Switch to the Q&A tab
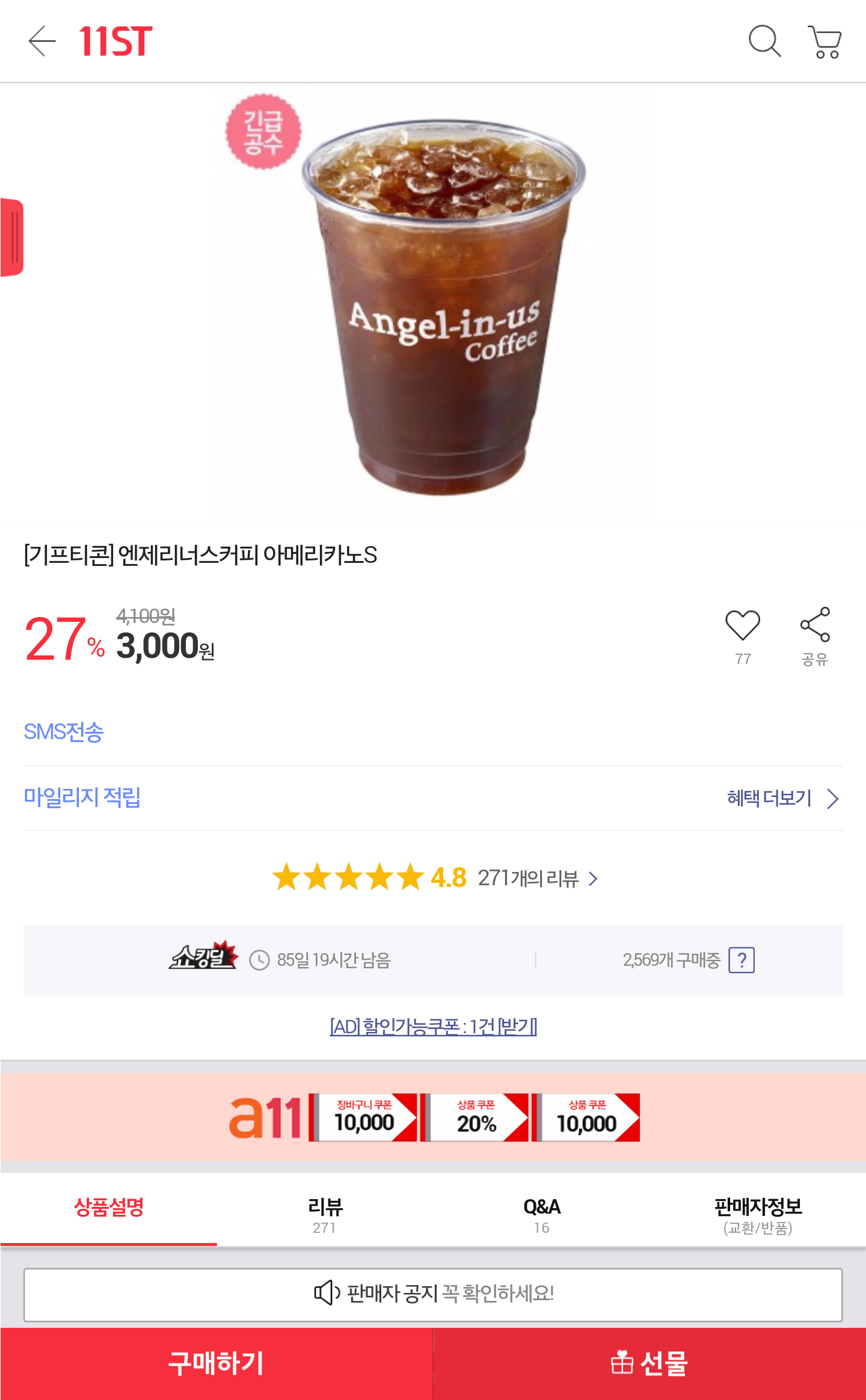Viewport: 866px width, 1400px height. pyautogui.click(x=541, y=1214)
